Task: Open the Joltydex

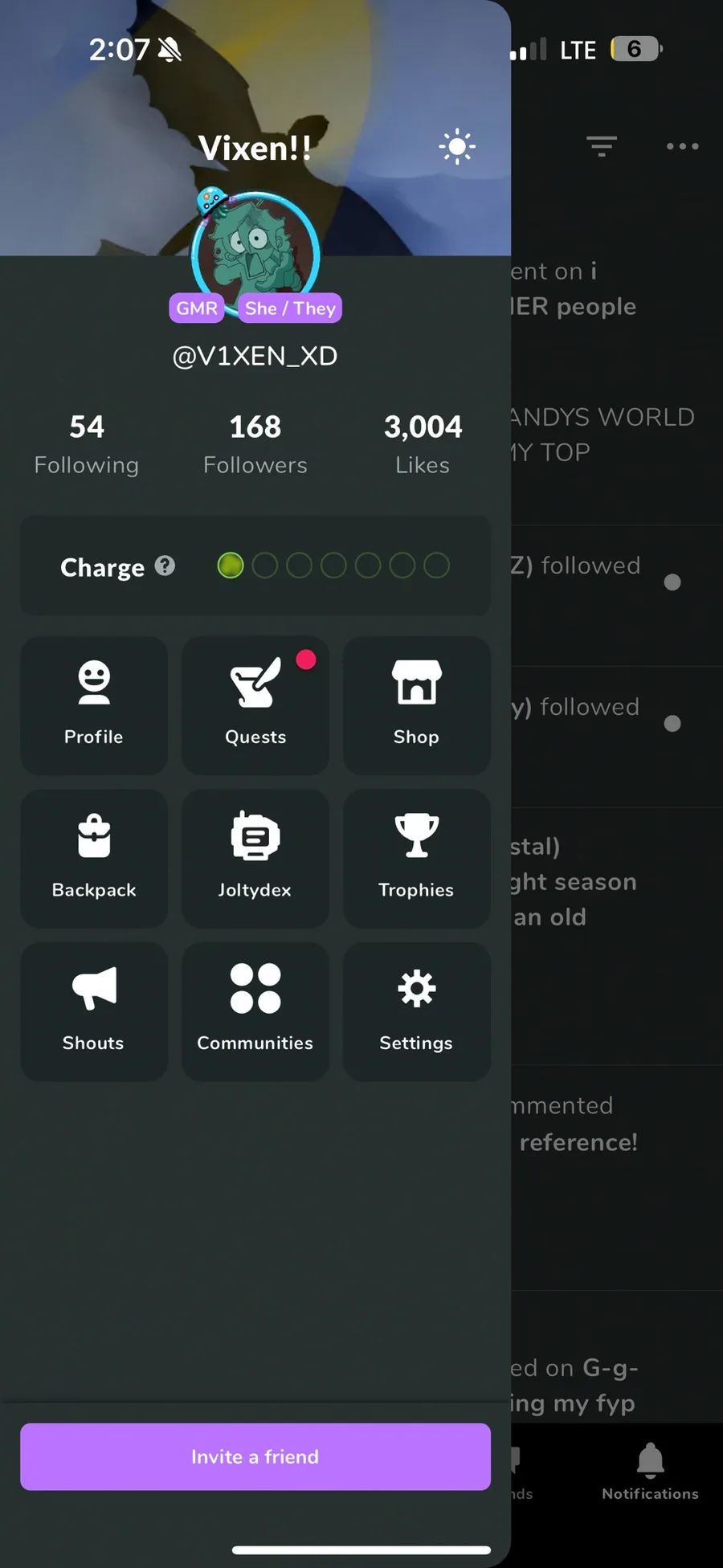Action: (x=255, y=858)
